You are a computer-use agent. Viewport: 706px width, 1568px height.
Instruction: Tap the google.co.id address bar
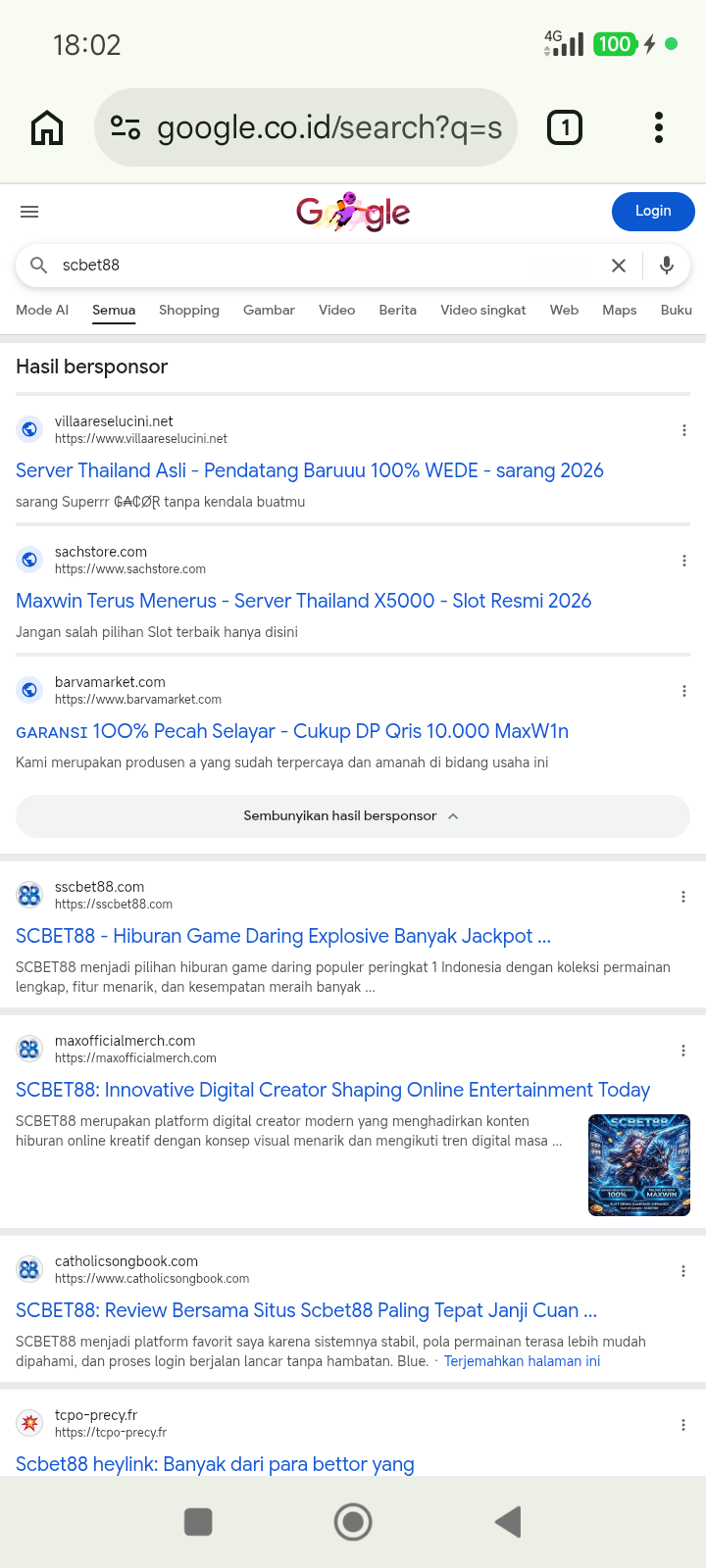click(306, 127)
